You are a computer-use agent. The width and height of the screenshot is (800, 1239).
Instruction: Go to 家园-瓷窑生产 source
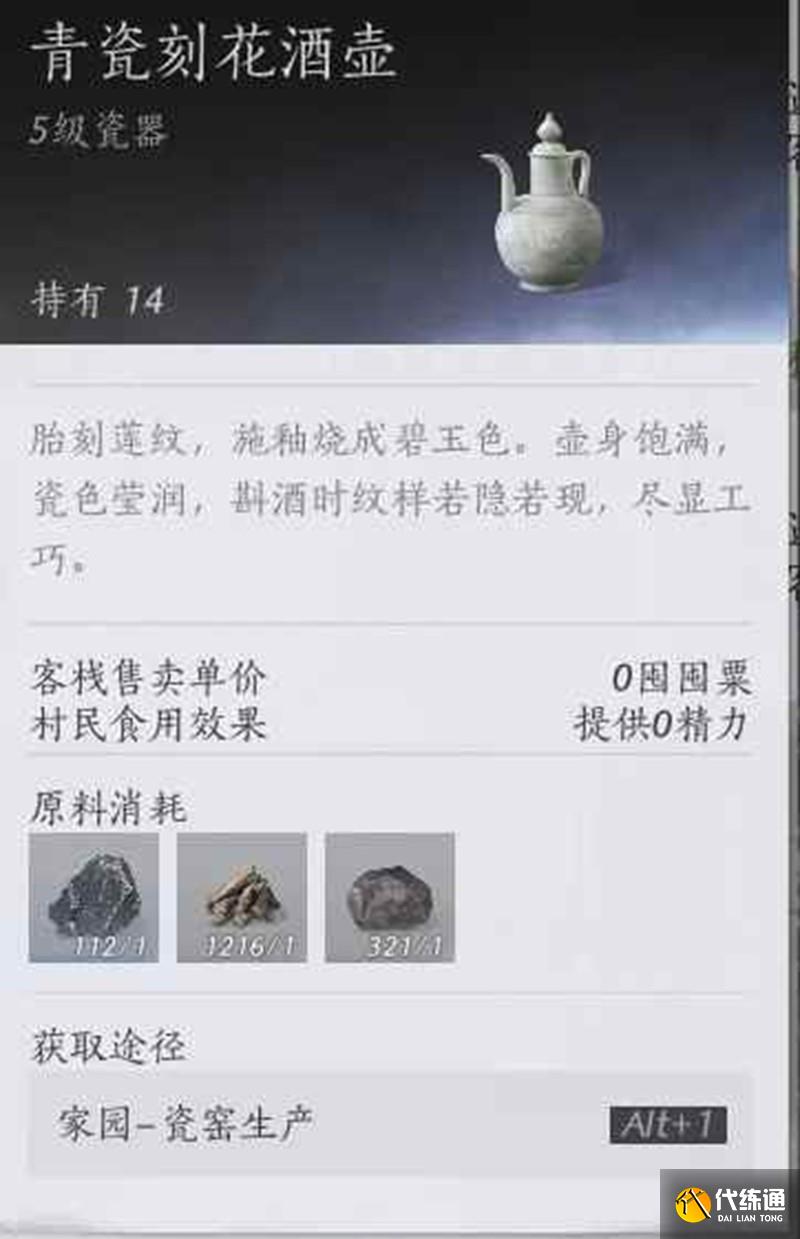[x=390, y=1124]
